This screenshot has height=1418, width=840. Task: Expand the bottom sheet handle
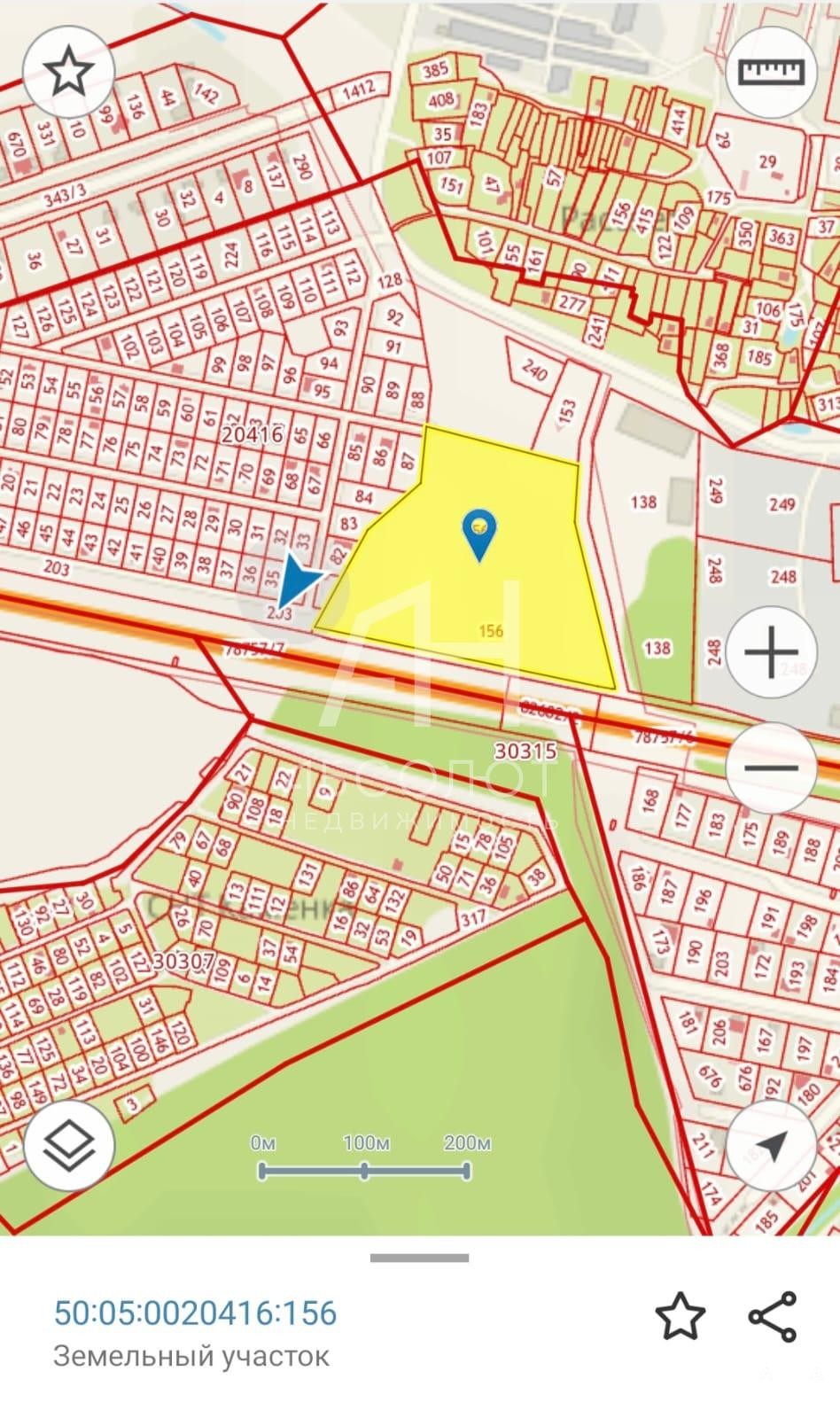pyautogui.click(x=419, y=1258)
